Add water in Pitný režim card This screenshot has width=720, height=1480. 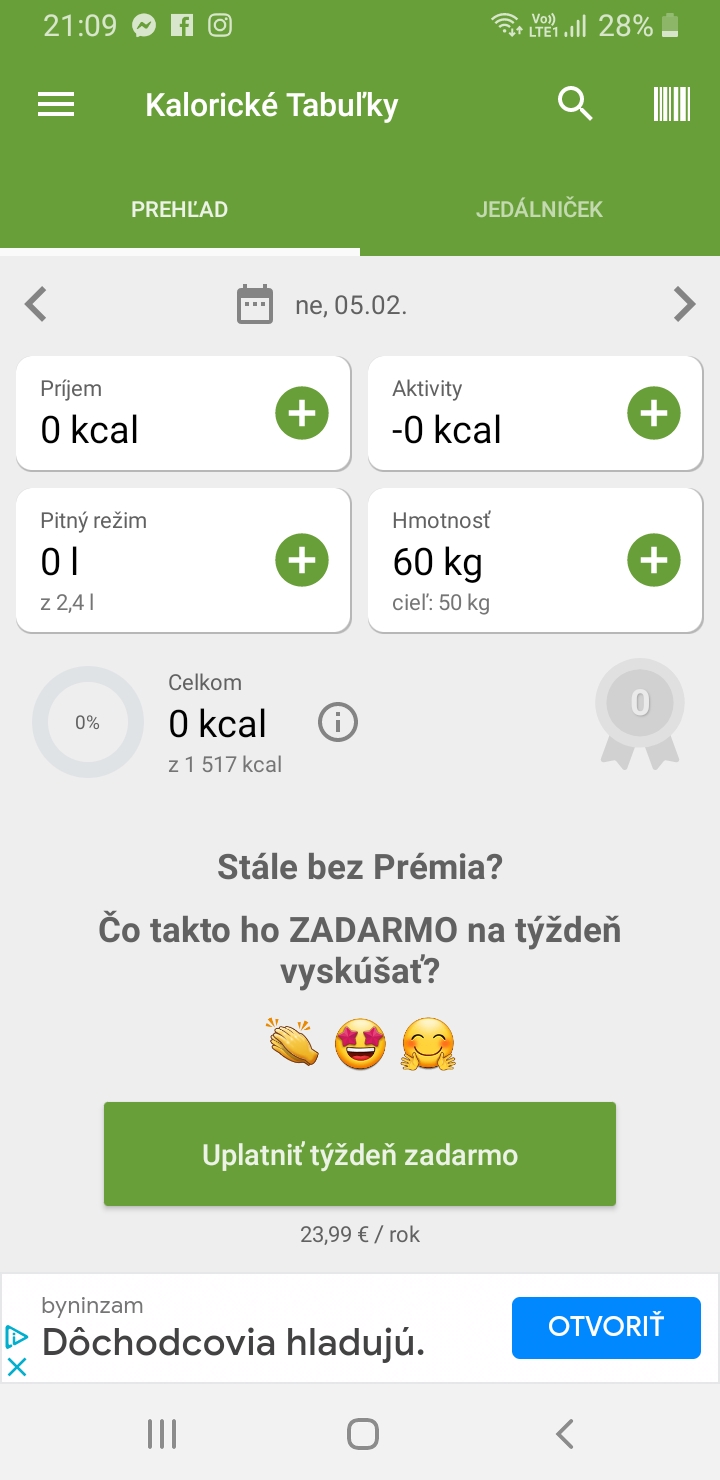point(302,560)
